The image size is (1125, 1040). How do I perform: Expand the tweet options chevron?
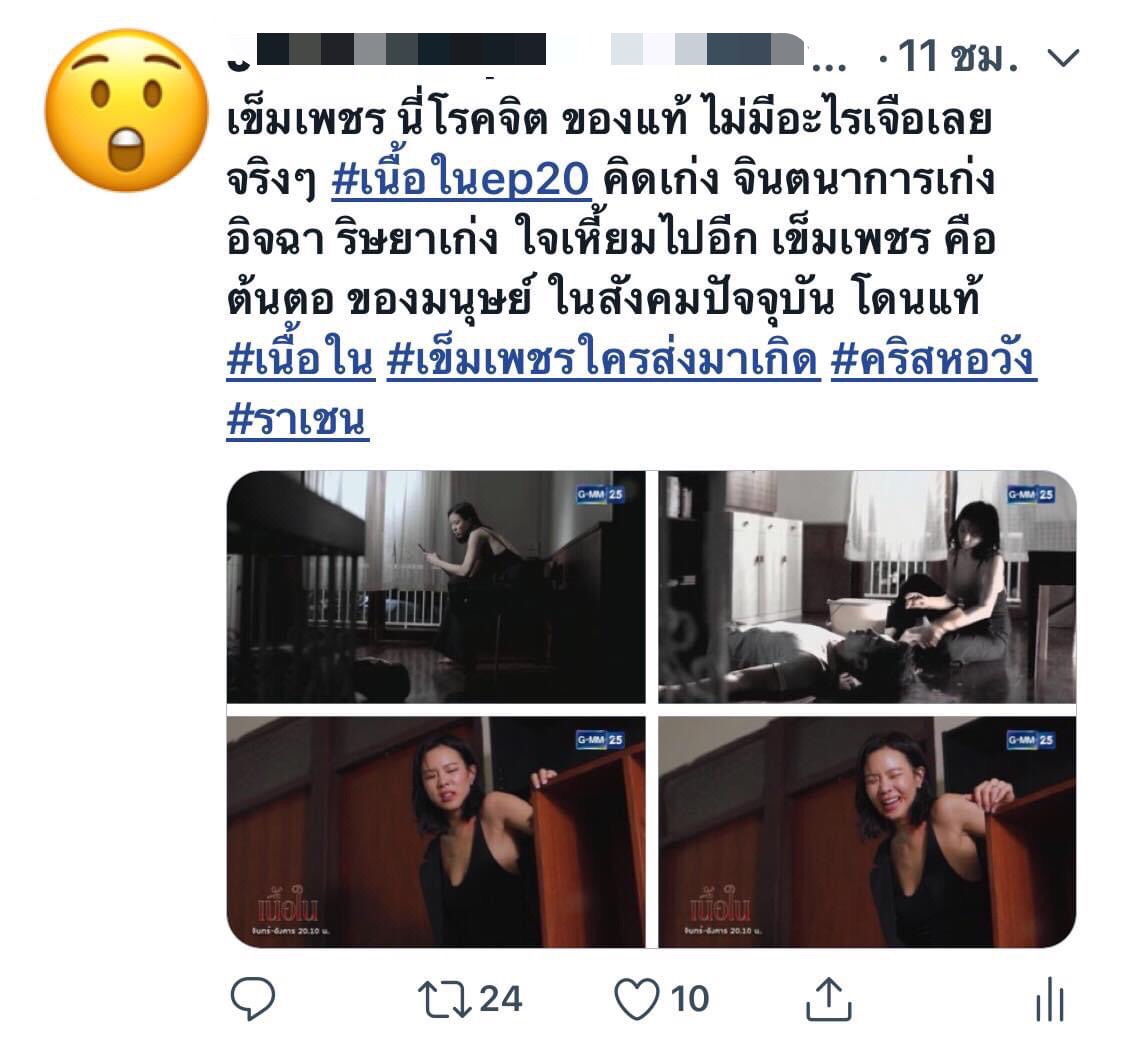point(1061,59)
